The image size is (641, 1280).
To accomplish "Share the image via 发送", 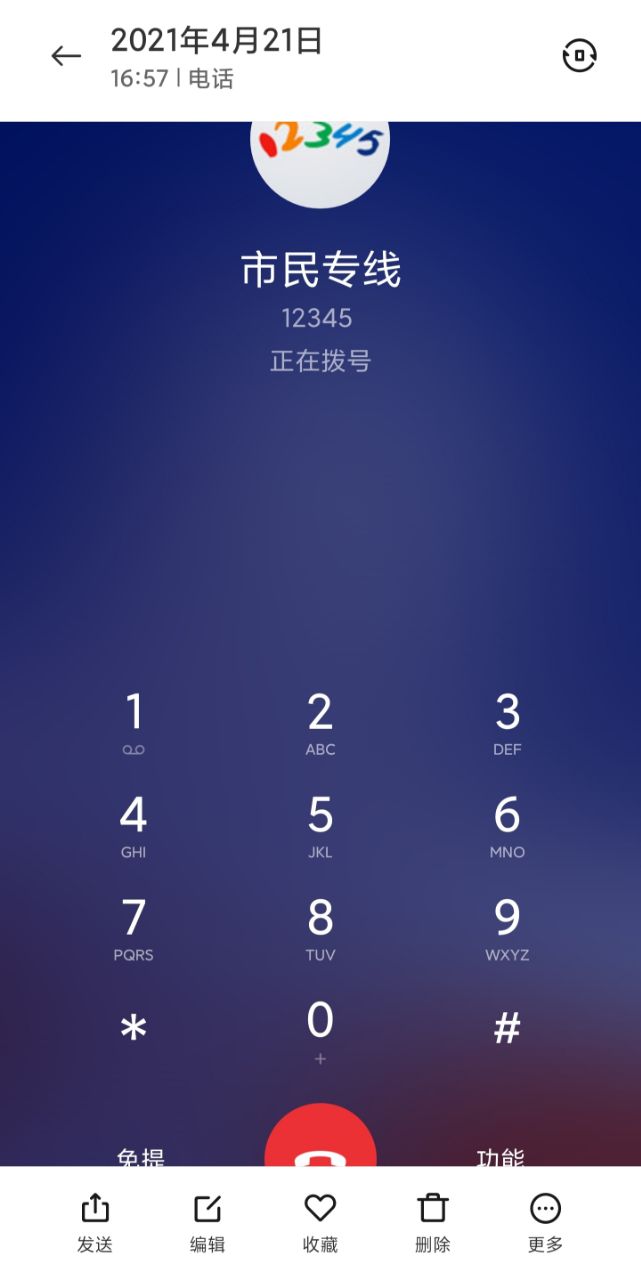I will pyautogui.click(x=95, y=1221).
